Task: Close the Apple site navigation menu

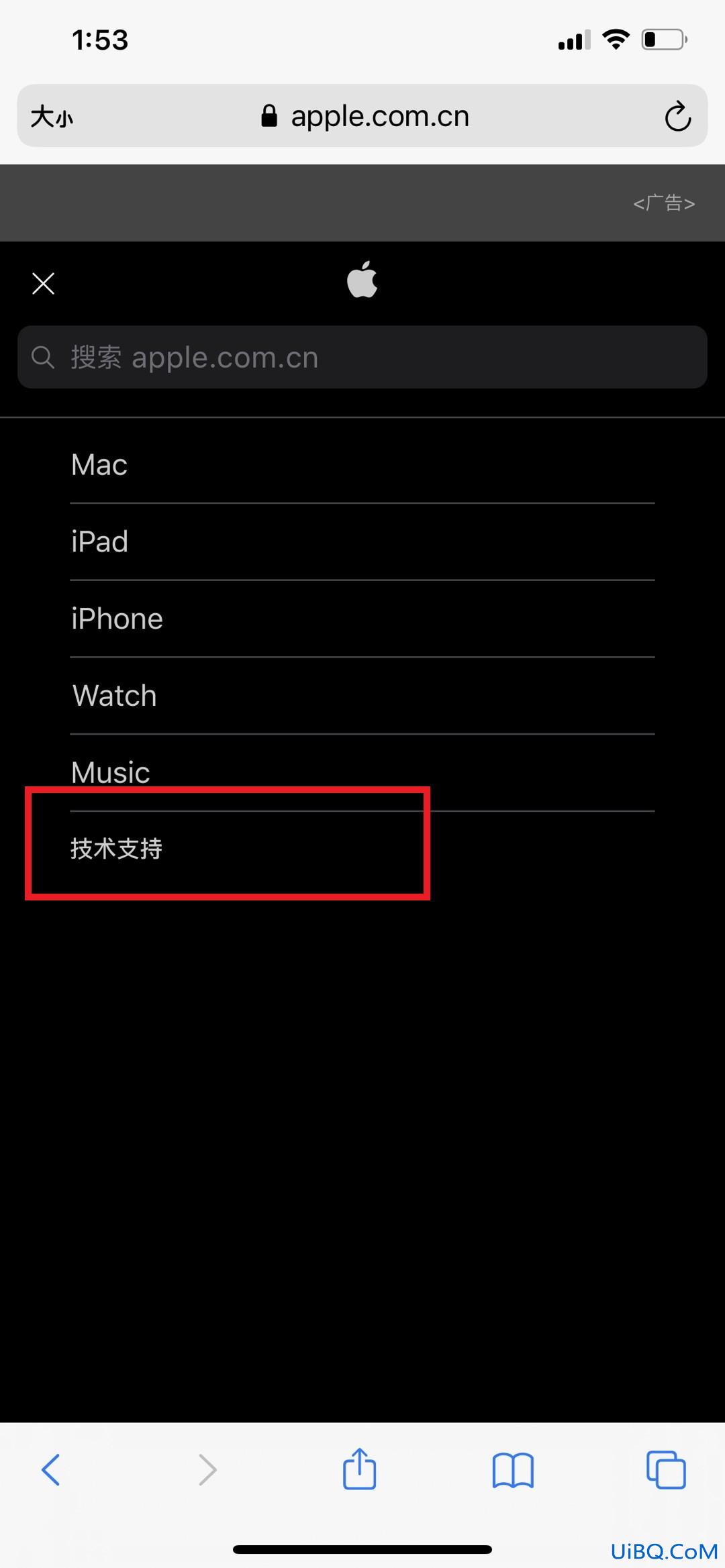Action: click(x=44, y=284)
